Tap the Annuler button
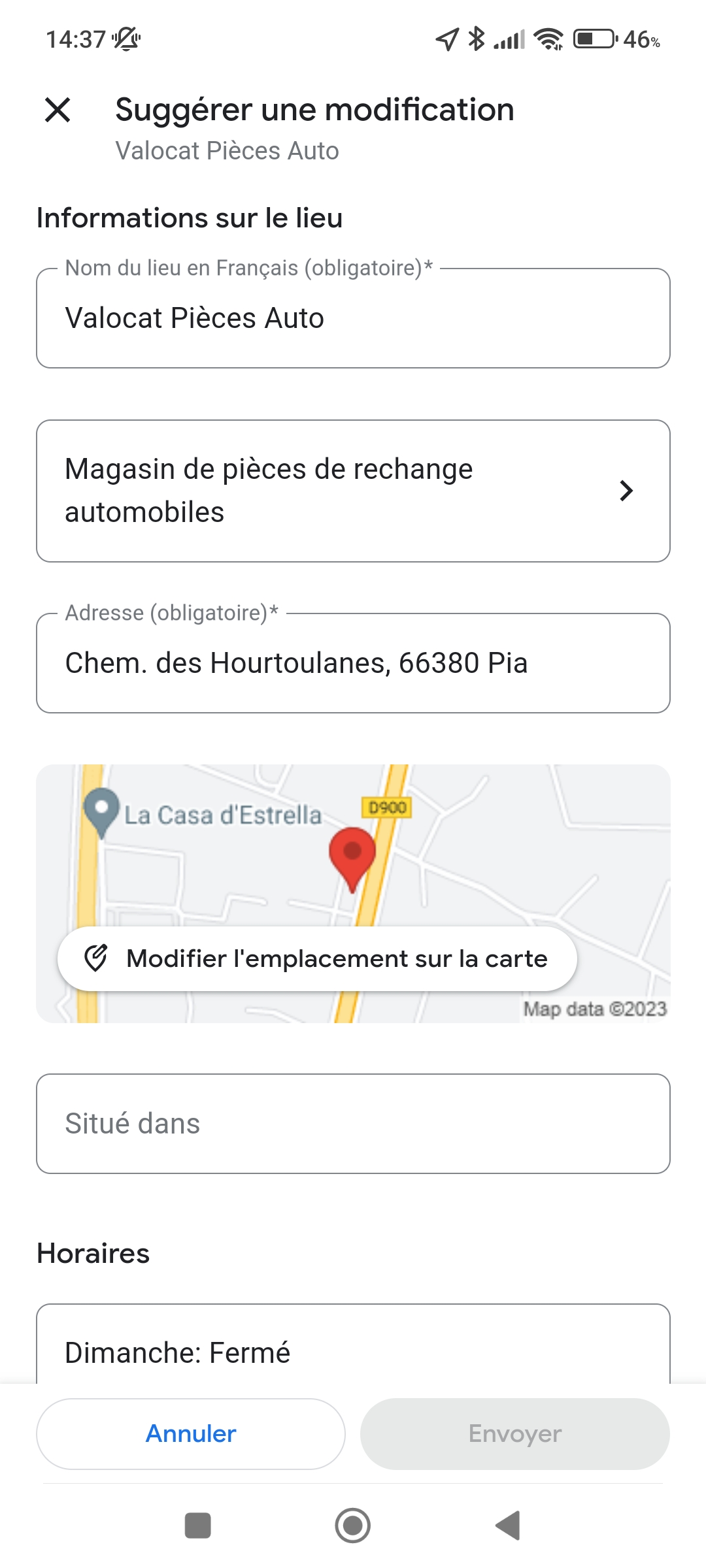 (x=191, y=1433)
